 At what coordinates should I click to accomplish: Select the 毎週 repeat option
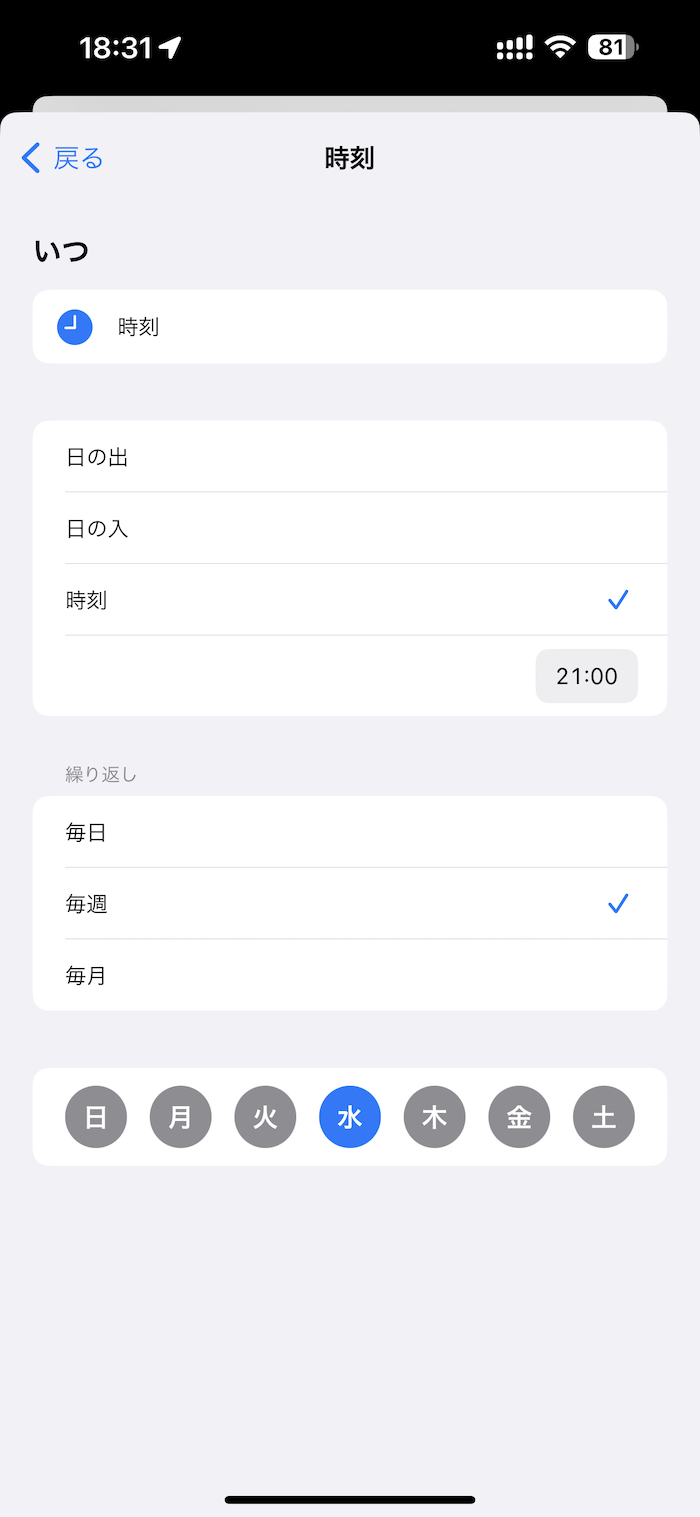tap(350, 904)
